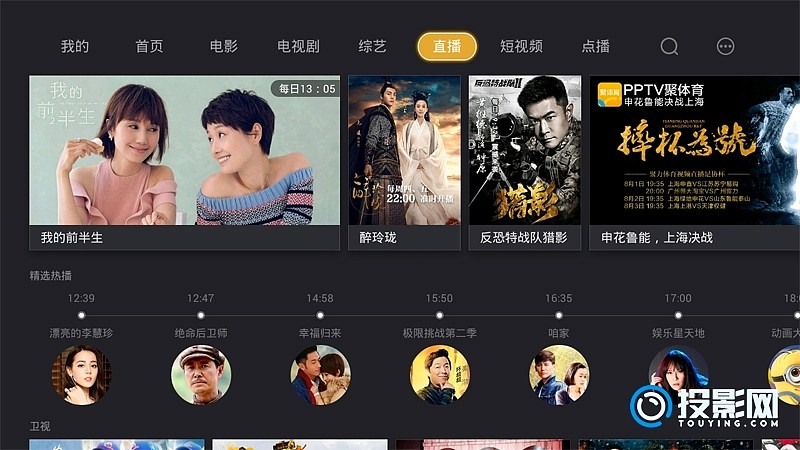This screenshot has height=450, width=800.
Task: Select the 电视剧 tab
Action: pyautogui.click(x=298, y=47)
